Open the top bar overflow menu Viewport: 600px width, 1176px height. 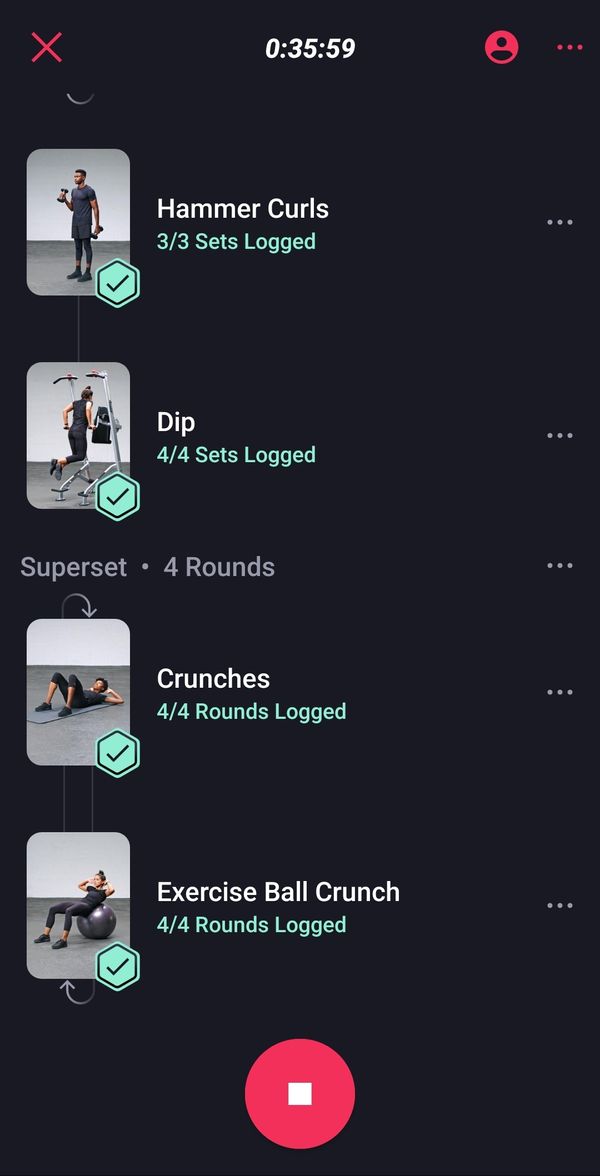[569, 47]
